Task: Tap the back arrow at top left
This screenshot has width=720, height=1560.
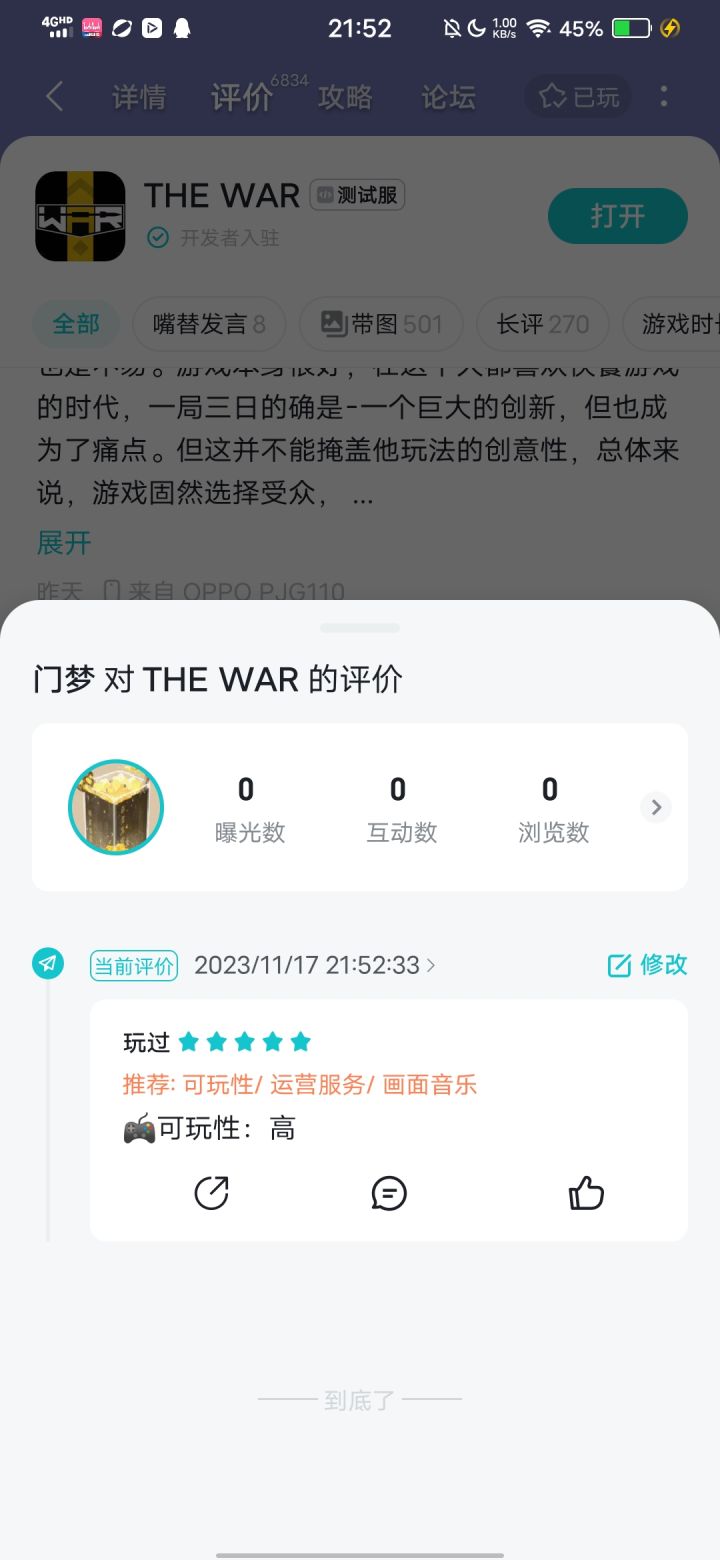Action: coord(53,96)
